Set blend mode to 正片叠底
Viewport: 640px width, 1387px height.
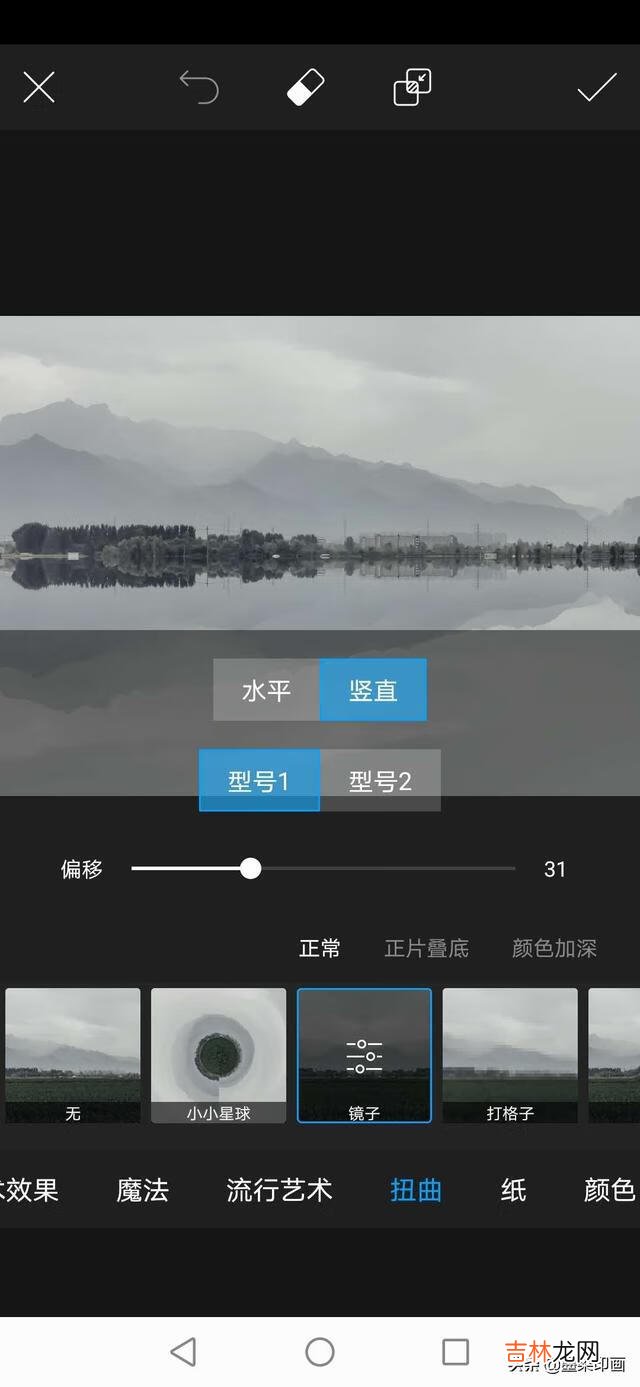click(426, 948)
